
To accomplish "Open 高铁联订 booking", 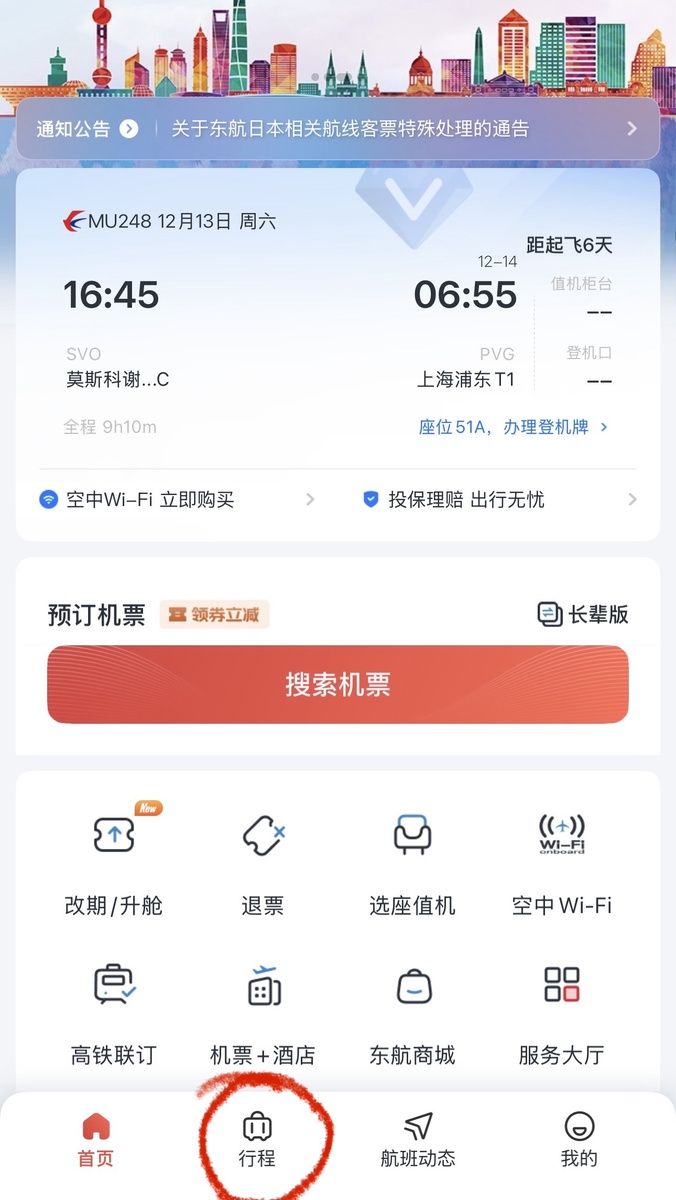I will [113, 1011].
